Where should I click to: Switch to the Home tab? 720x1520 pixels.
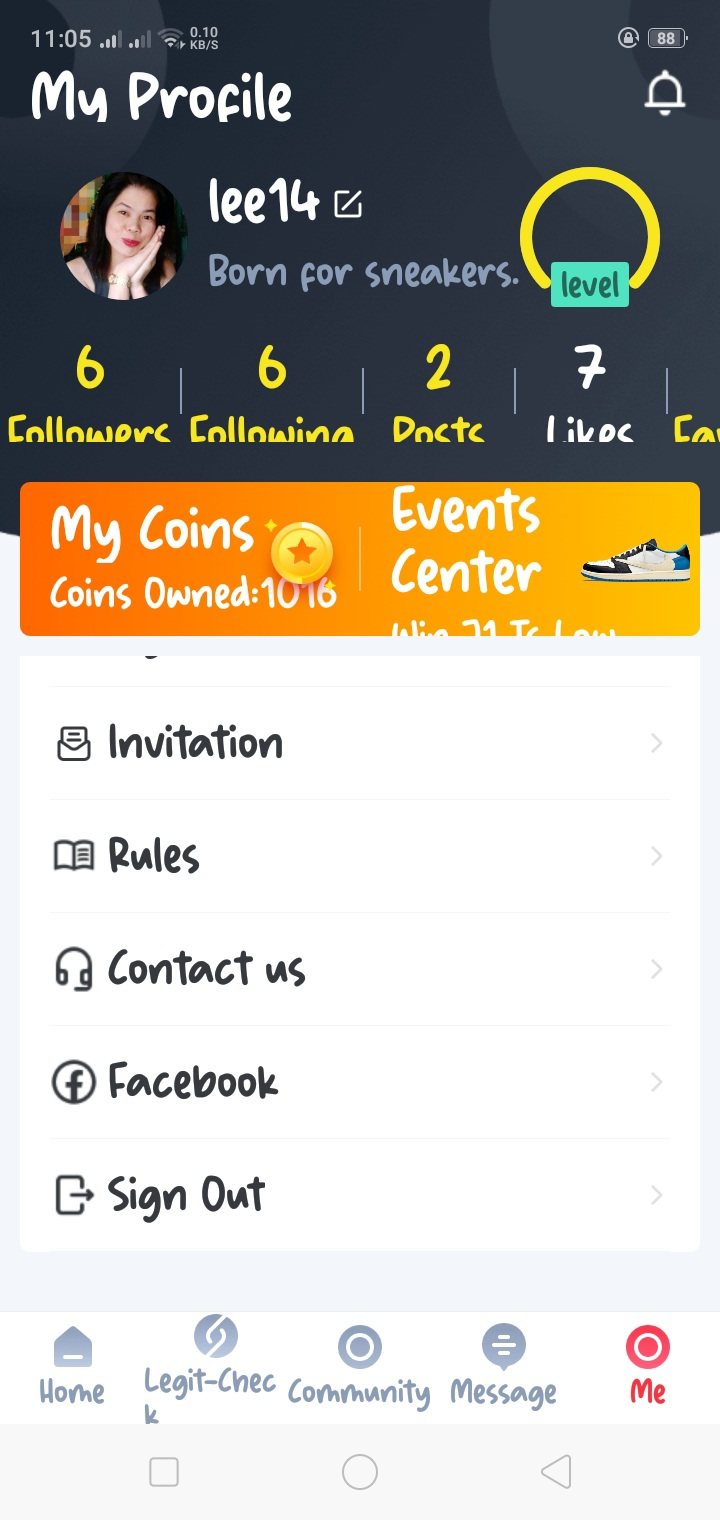pyautogui.click(x=72, y=1366)
